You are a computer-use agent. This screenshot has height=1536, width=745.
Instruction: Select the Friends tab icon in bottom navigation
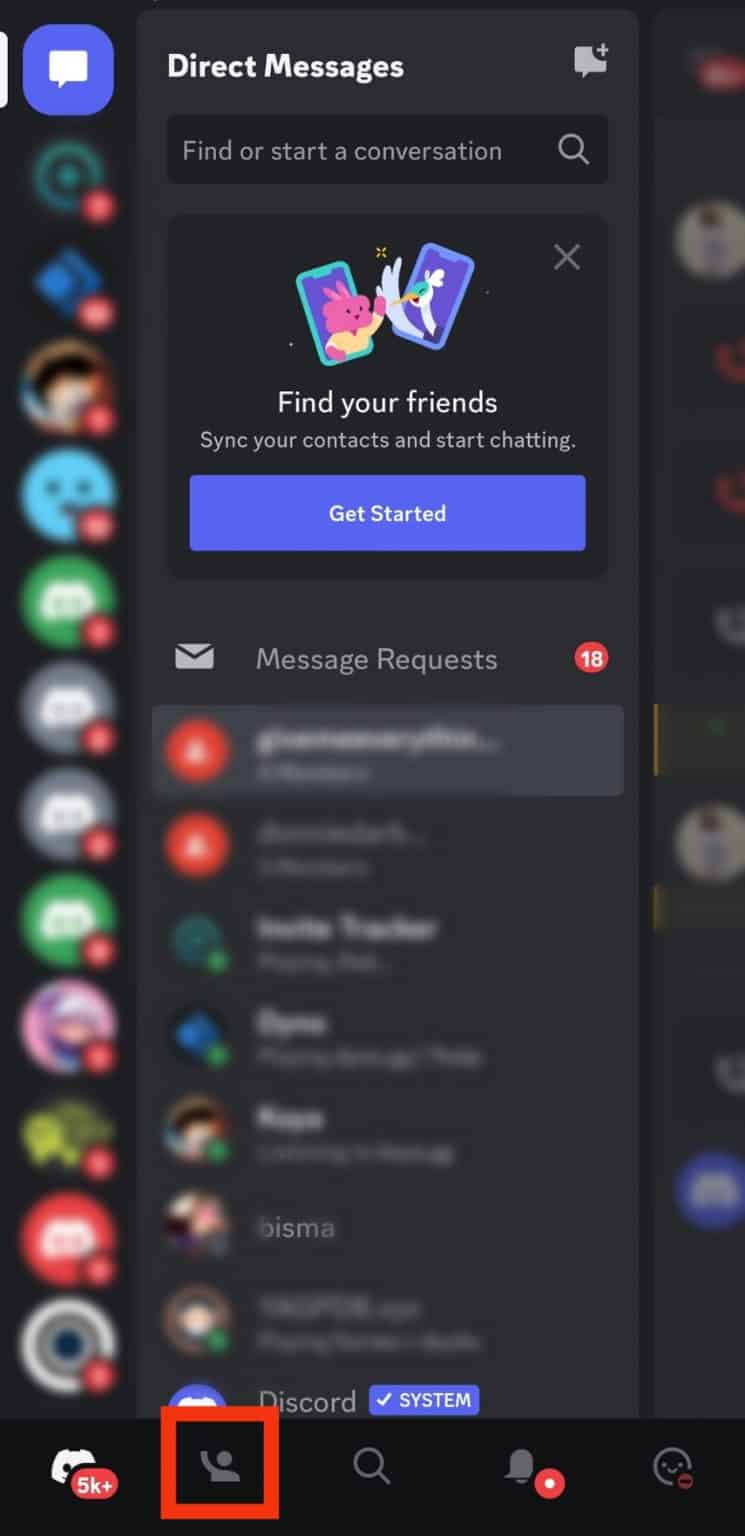[x=219, y=1463]
